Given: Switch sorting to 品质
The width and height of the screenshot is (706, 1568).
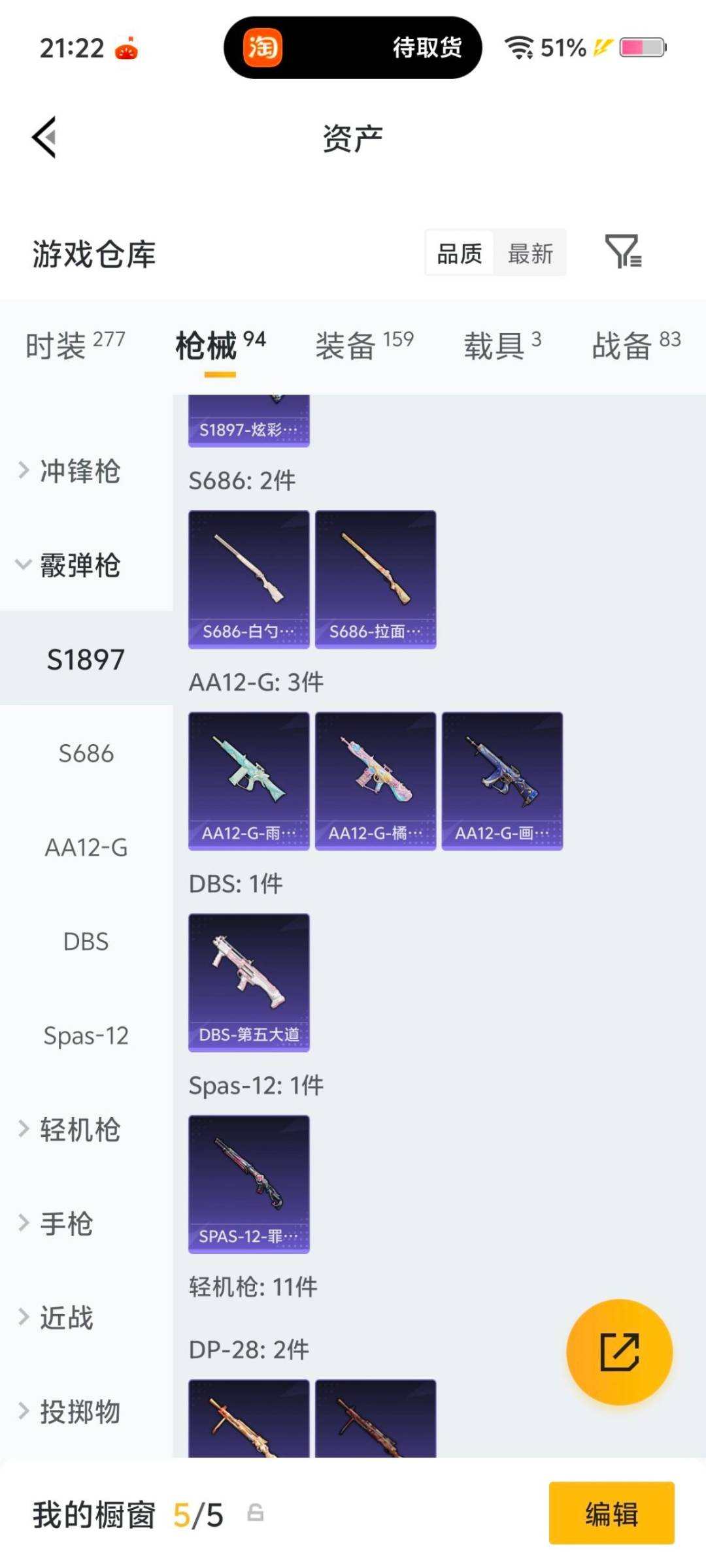Looking at the screenshot, I should pos(459,253).
